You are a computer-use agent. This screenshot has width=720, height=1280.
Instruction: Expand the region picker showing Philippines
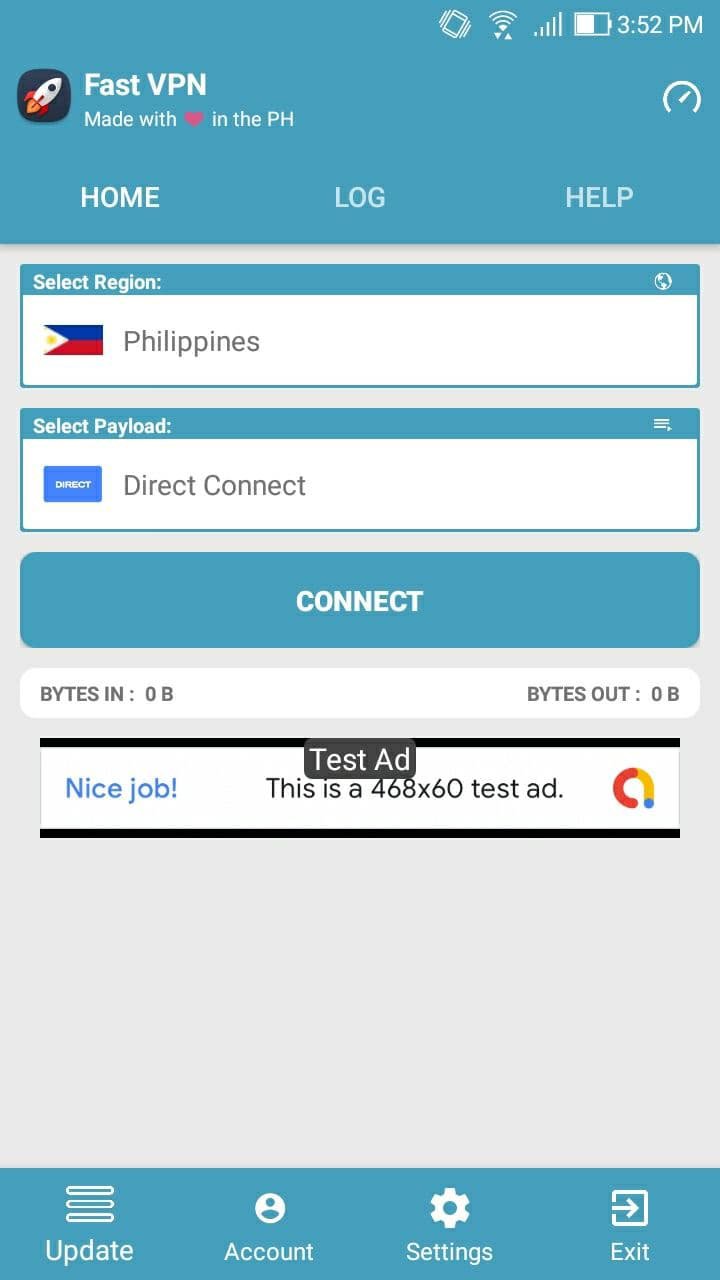(x=360, y=340)
